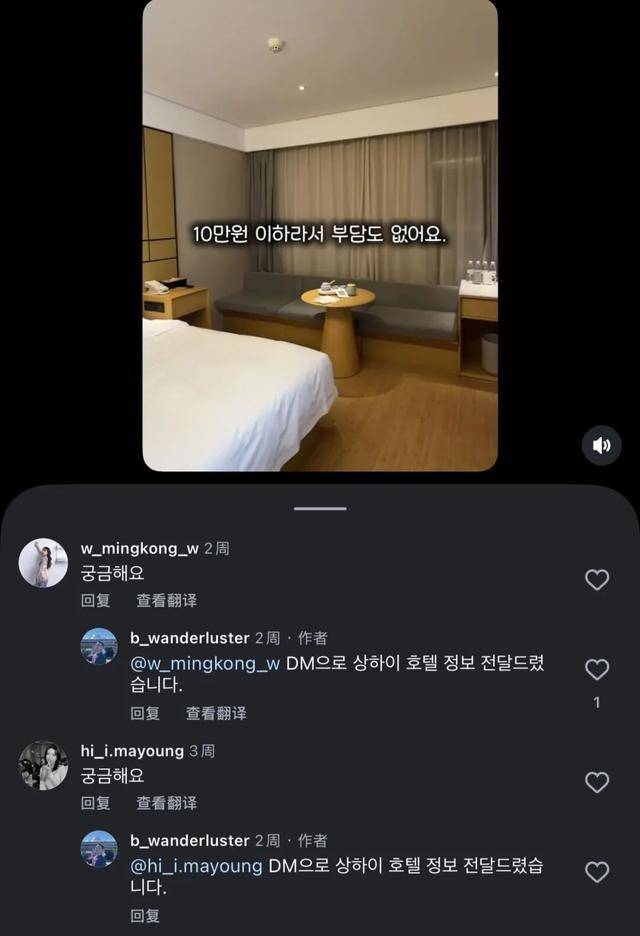Reply to b_wanderluster's answer to @w_mingkong_w
640x936 pixels.
pos(145,713)
